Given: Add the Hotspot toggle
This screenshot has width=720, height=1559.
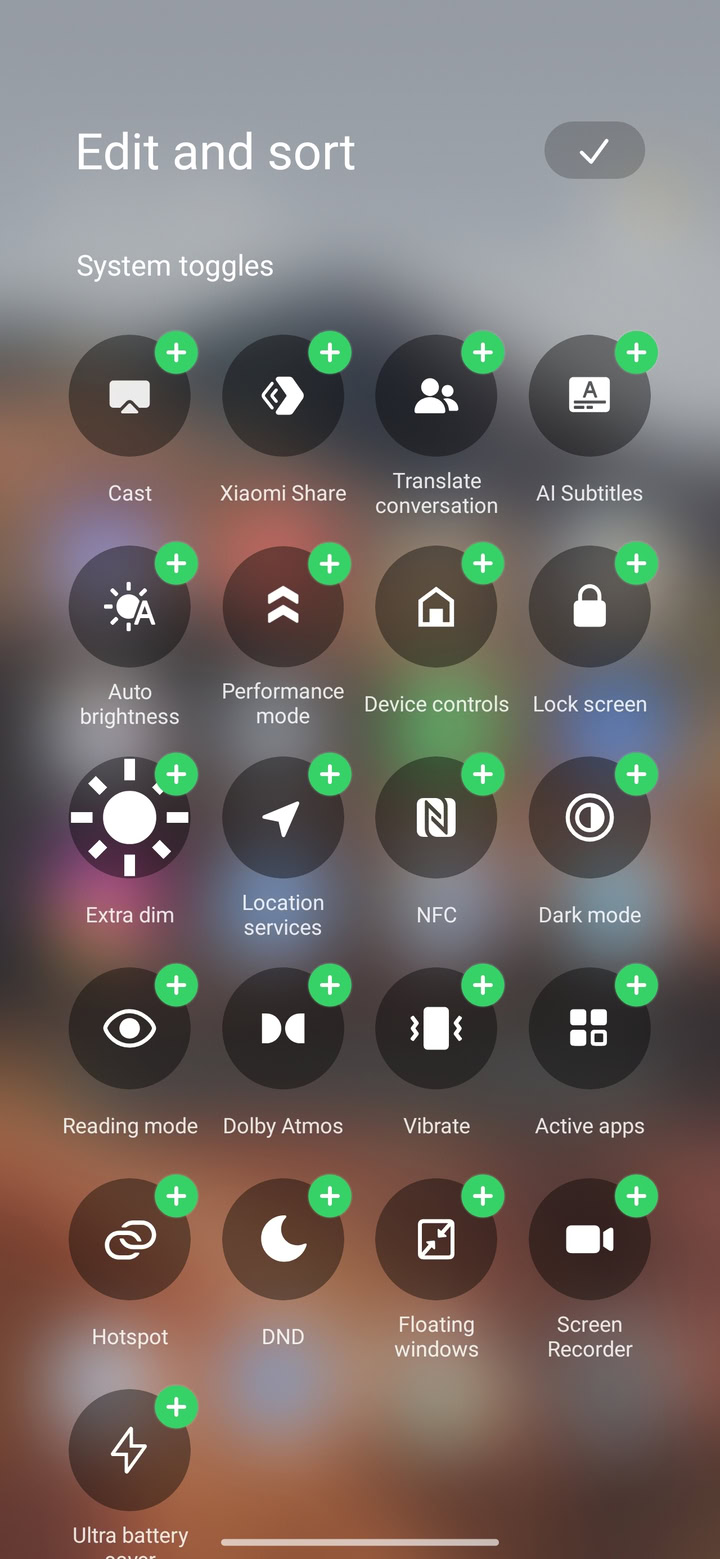Looking at the screenshot, I should 176,1197.
